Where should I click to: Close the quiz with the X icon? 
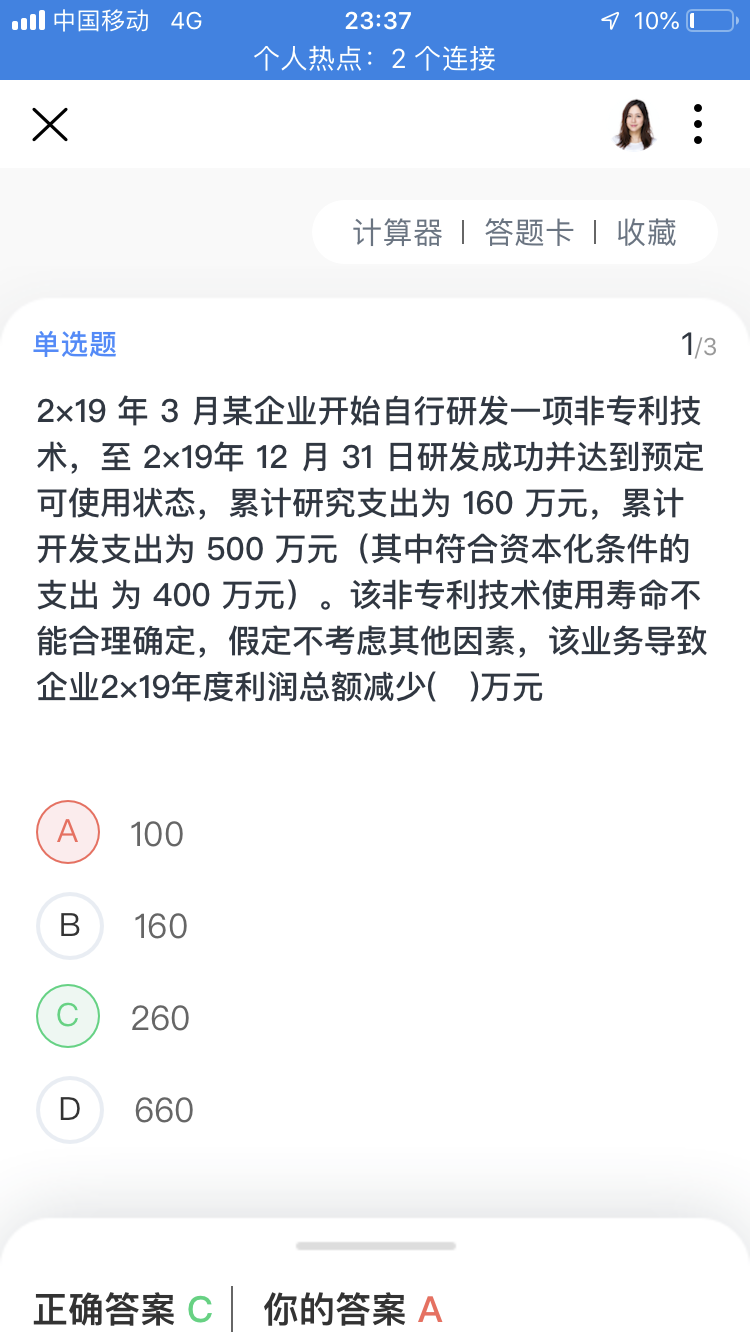coord(49,125)
